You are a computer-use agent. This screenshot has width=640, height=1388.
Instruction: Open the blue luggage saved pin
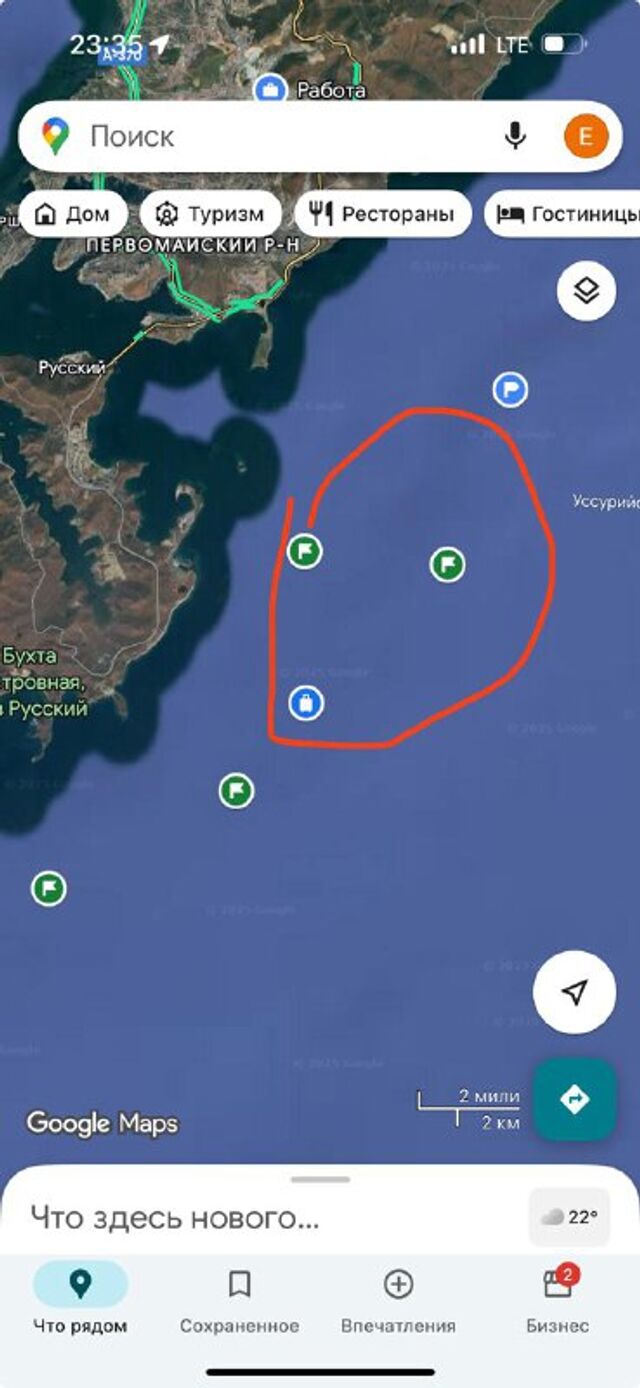coord(306,703)
